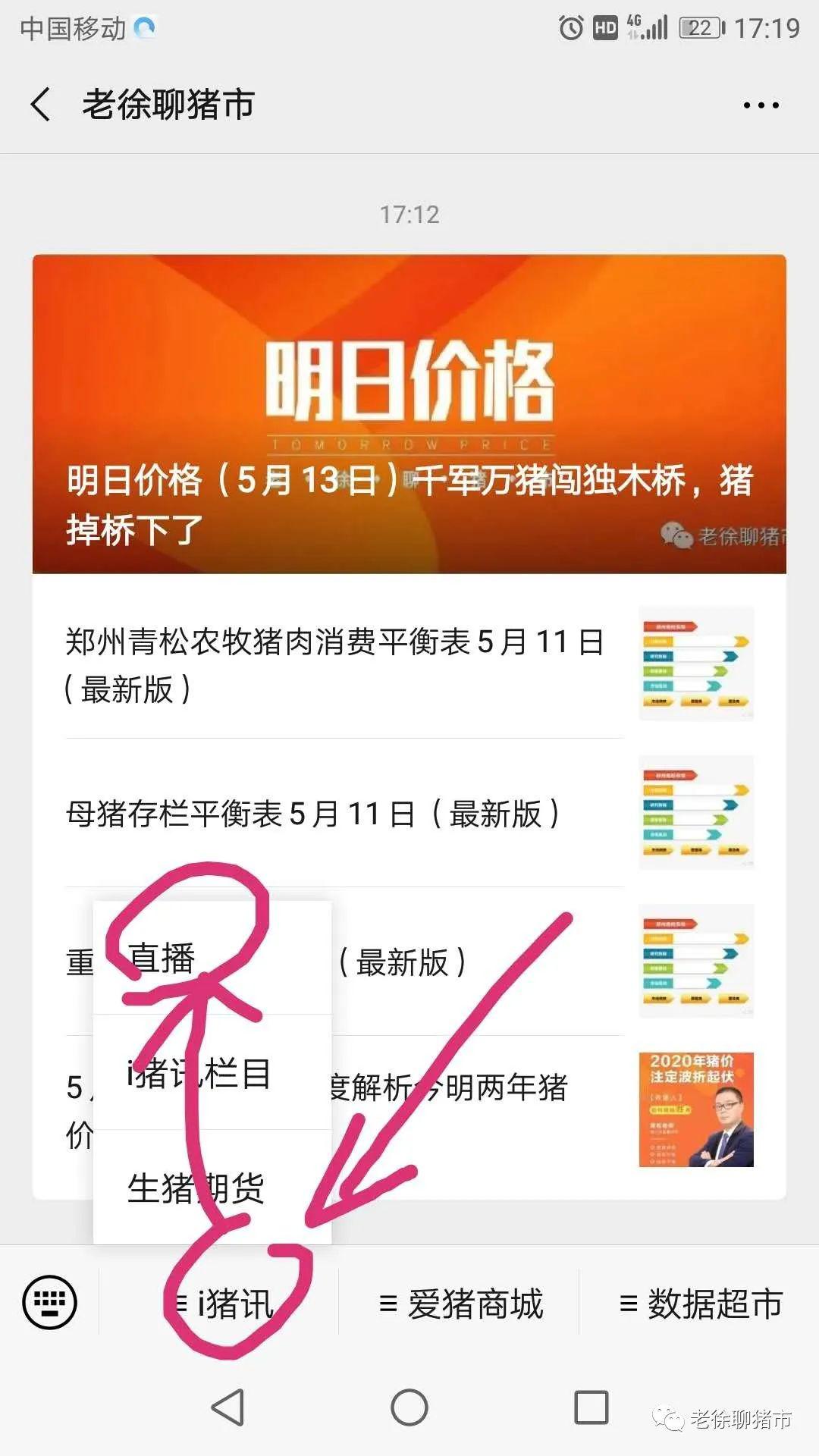Open the 明日价格（5月13日）article banner

[x=409, y=414]
